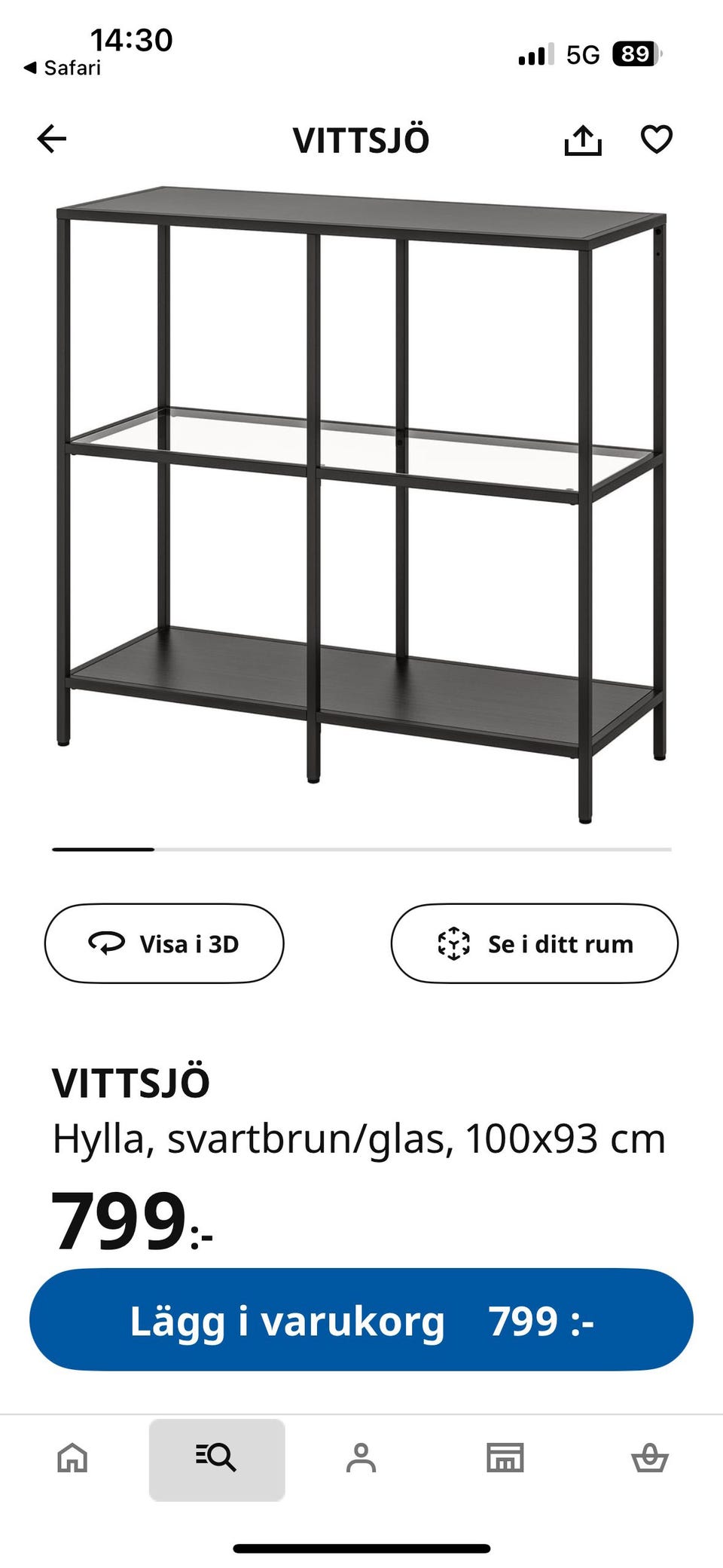
Task: Return to Safari via status bar link
Action: 63,68
